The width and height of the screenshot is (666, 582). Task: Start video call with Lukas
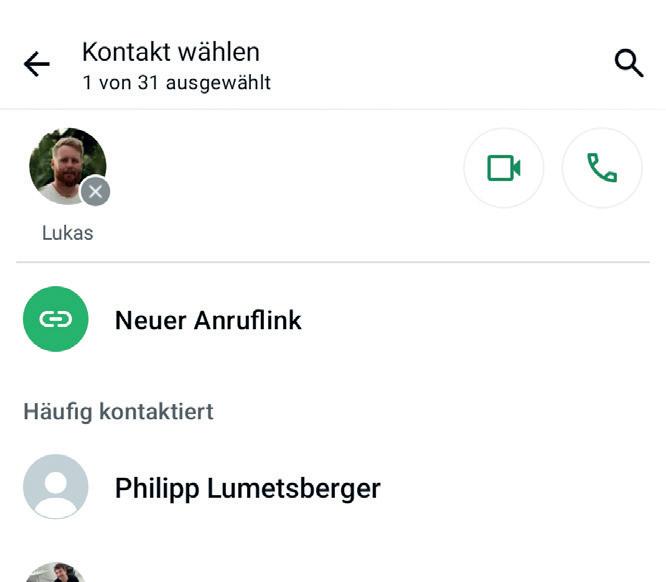coord(504,168)
